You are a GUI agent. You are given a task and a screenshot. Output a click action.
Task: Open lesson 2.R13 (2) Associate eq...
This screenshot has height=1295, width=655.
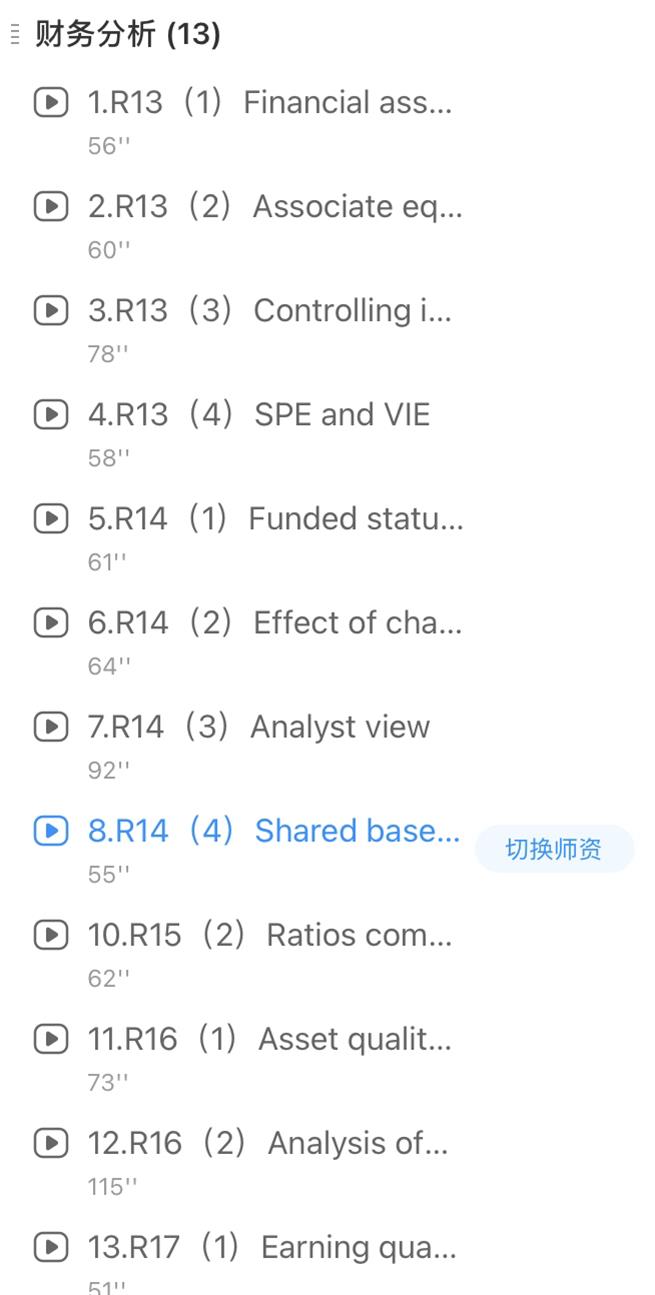click(x=275, y=207)
